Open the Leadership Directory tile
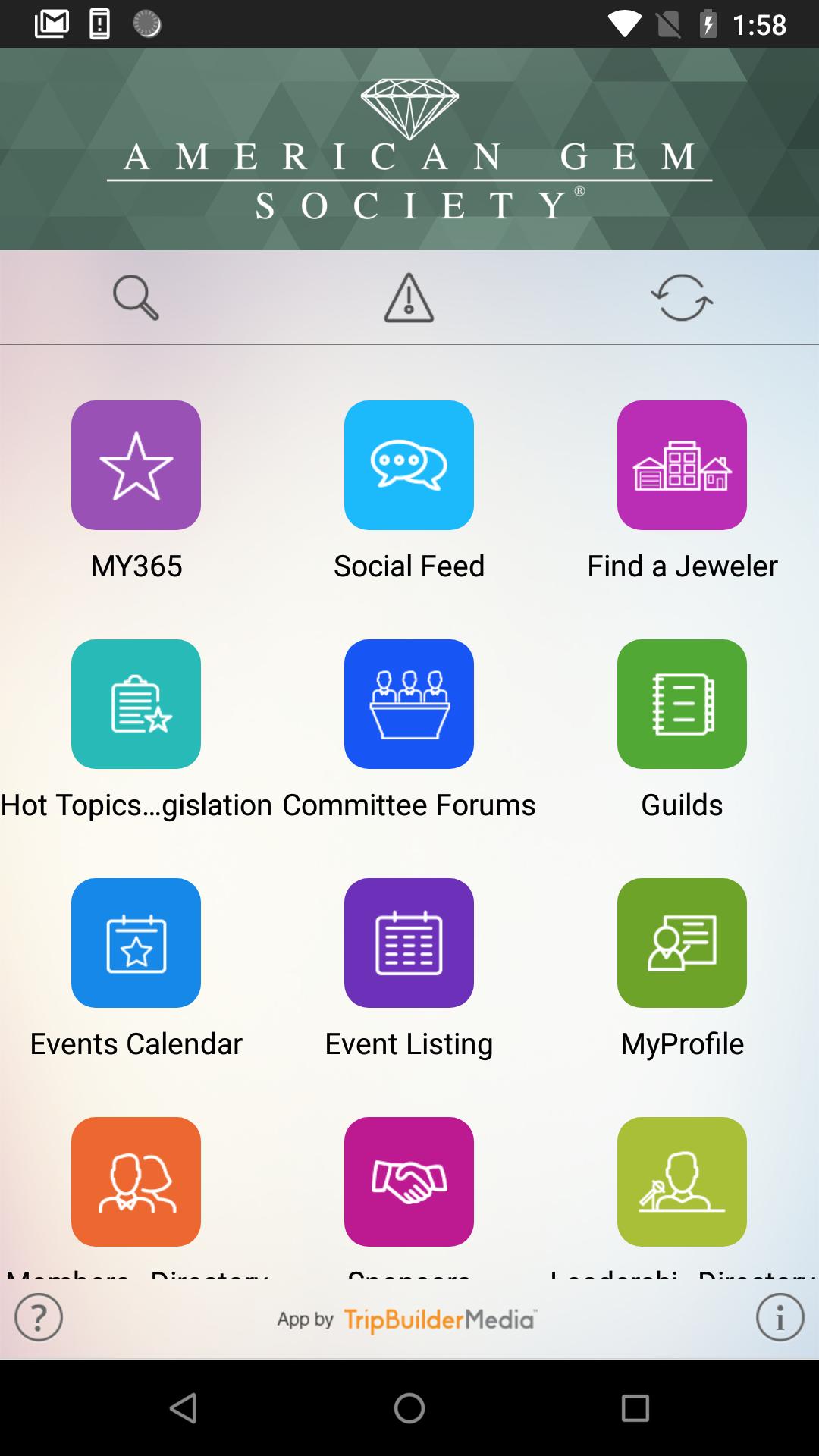Image resolution: width=819 pixels, height=1456 pixels. tap(682, 1181)
